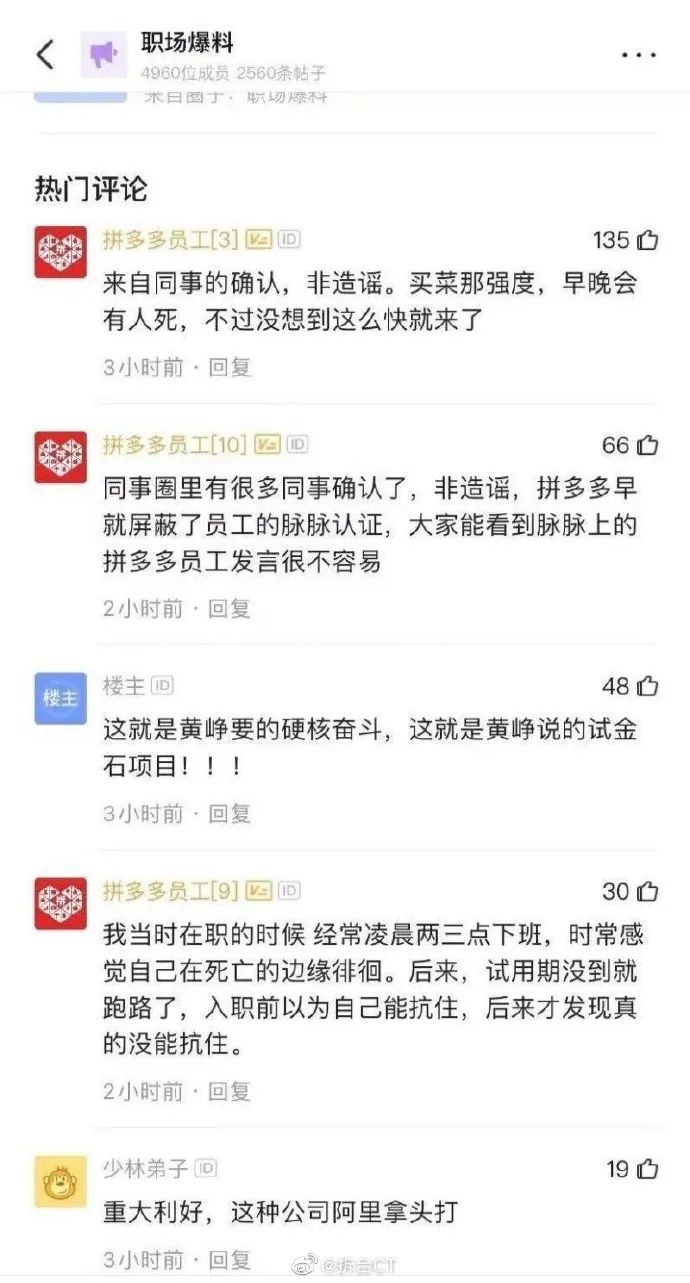Open the 楼主 avatar profile
Image resolution: width=690 pixels, height=1283 pixels.
[60, 699]
